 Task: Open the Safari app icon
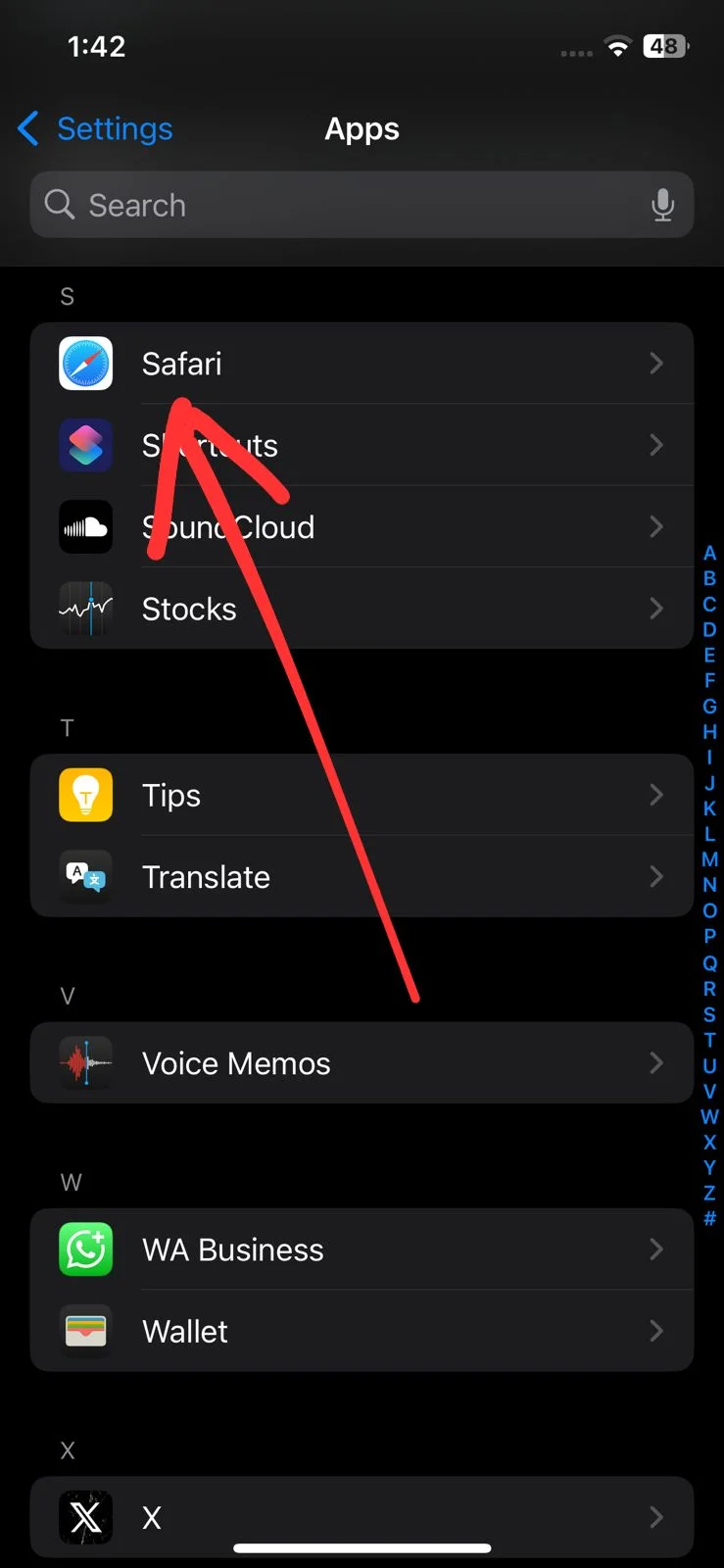coord(85,363)
